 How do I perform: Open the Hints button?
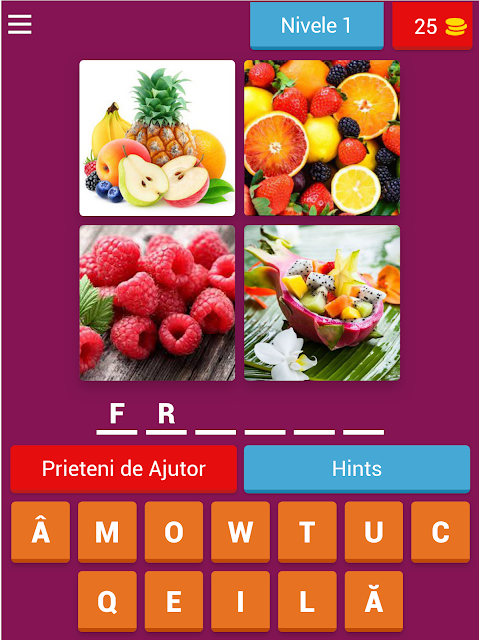click(x=357, y=469)
